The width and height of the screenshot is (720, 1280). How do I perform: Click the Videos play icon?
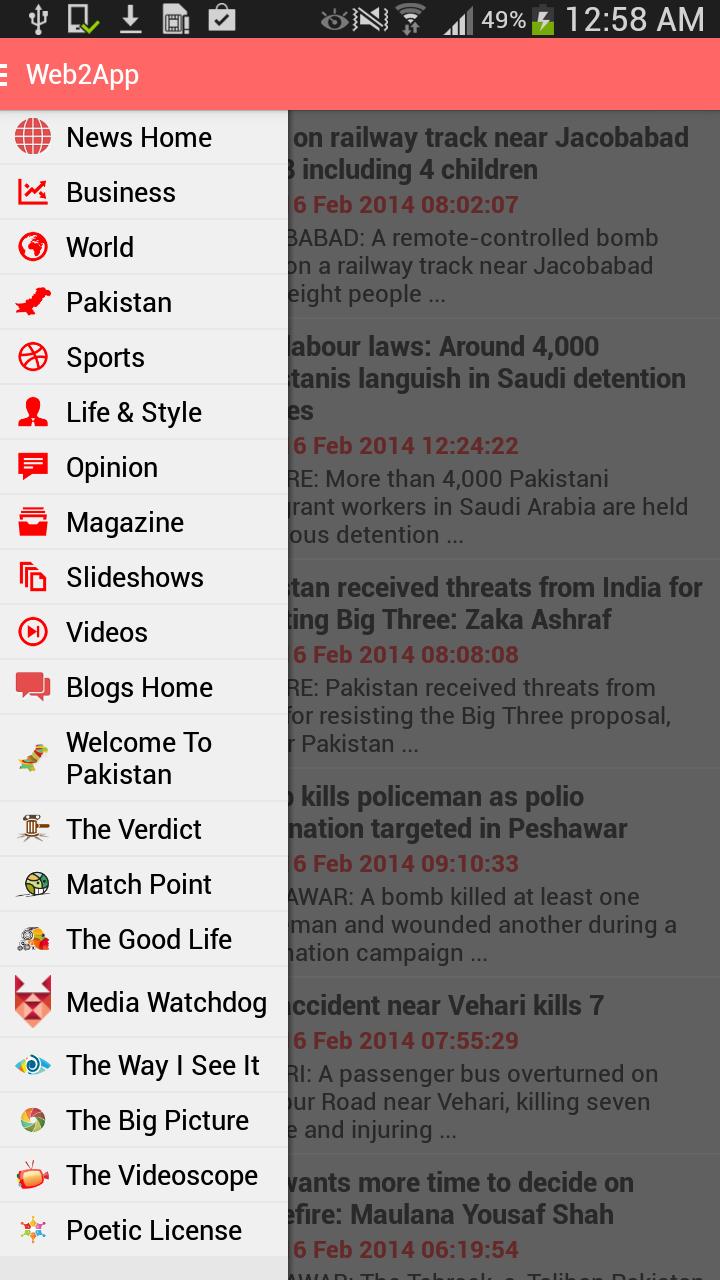tap(31, 632)
